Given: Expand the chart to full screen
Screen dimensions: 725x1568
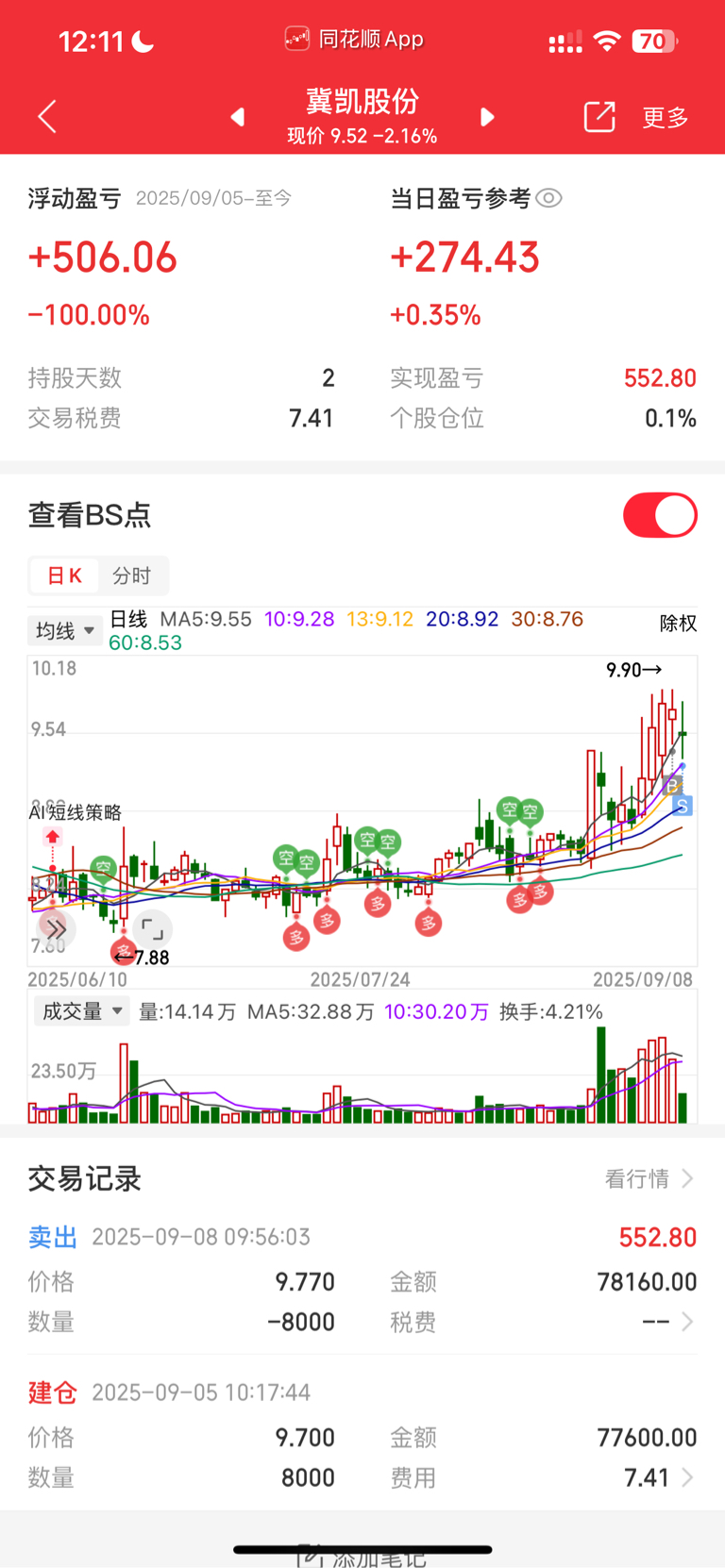Looking at the screenshot, I should click(152, 929).
